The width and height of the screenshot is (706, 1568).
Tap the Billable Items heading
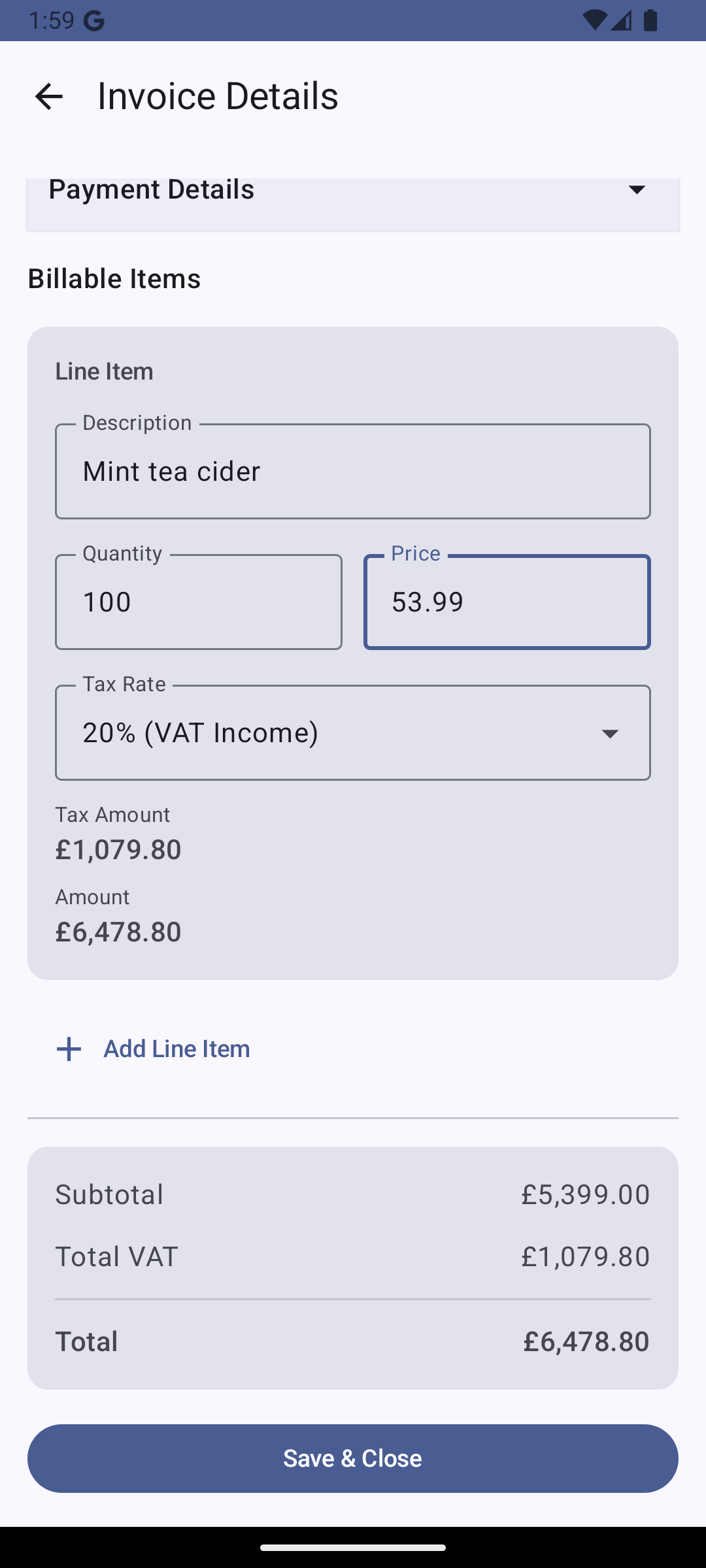click(x=114, y=278)
